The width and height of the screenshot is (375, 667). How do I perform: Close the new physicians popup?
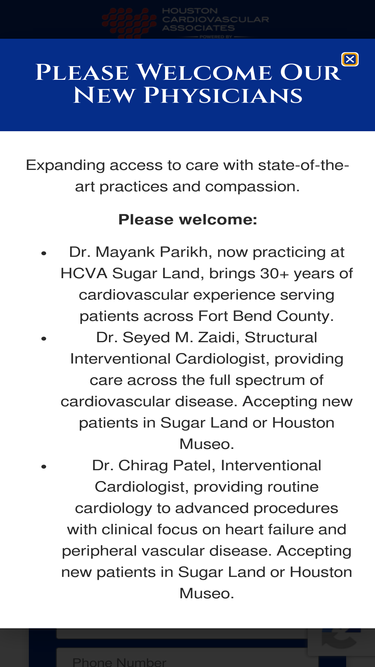(x=349, y=60)
